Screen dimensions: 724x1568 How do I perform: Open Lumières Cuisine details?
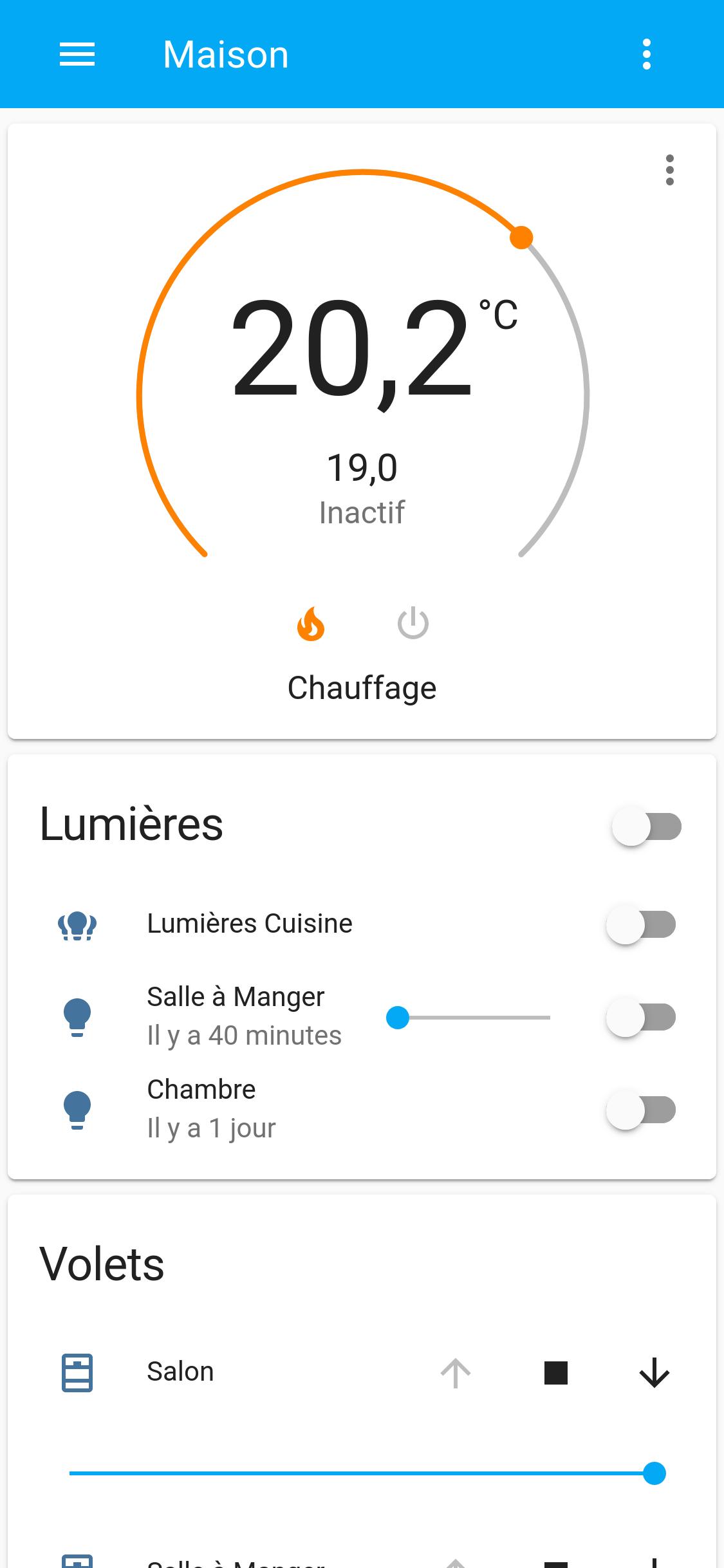(x=250, y=924)
